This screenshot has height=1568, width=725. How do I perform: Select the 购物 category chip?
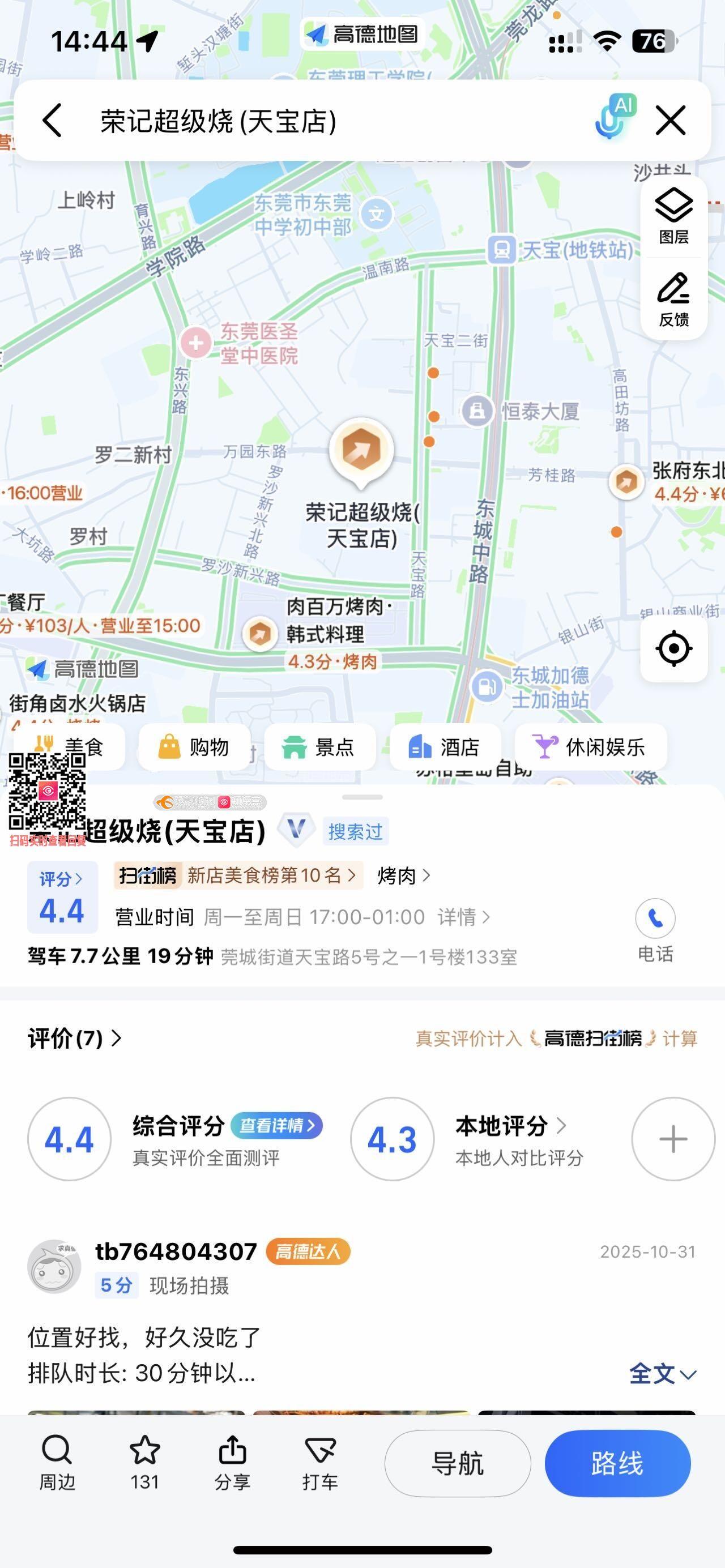(x=194, y=747)
